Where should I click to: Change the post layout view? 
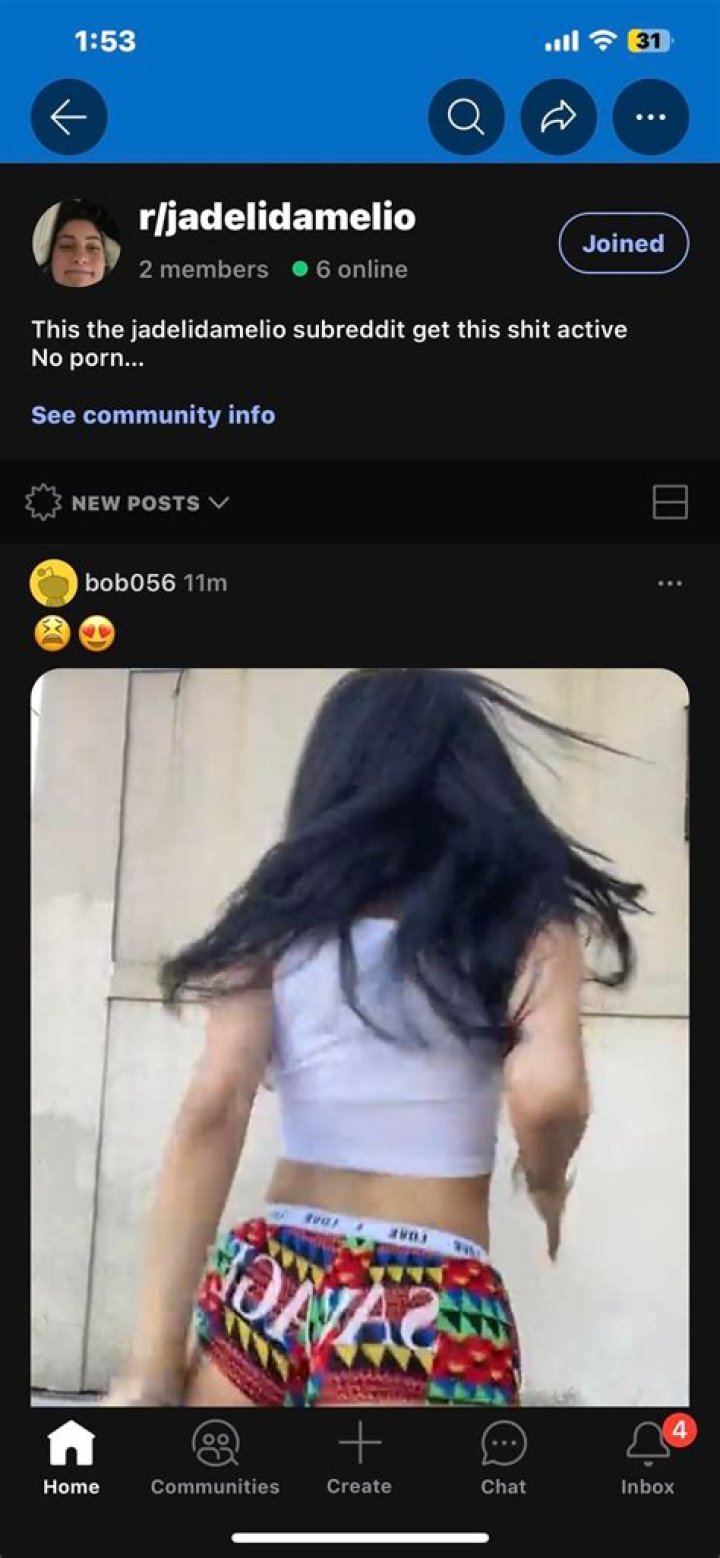pos(669,502)
